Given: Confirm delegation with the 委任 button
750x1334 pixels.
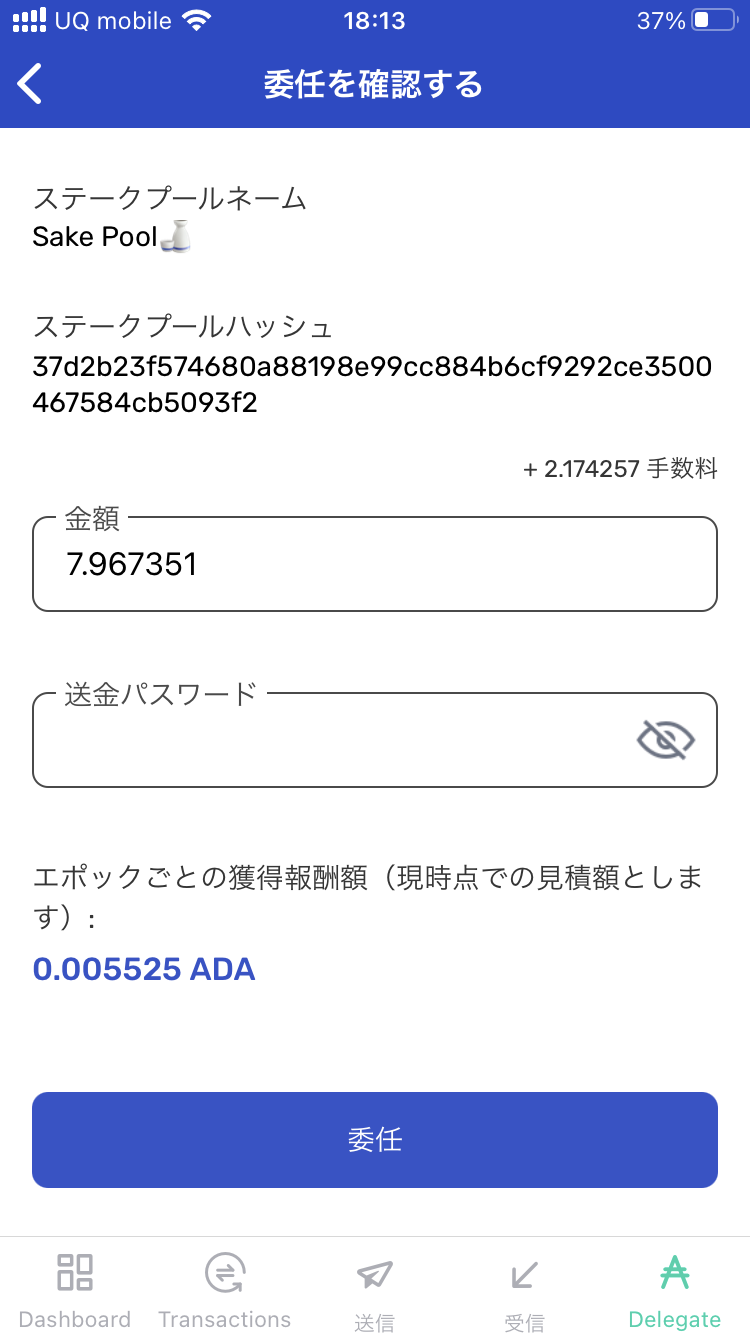Looking at the screenshot, I should pyautogui.click(x=374, y=1139).
